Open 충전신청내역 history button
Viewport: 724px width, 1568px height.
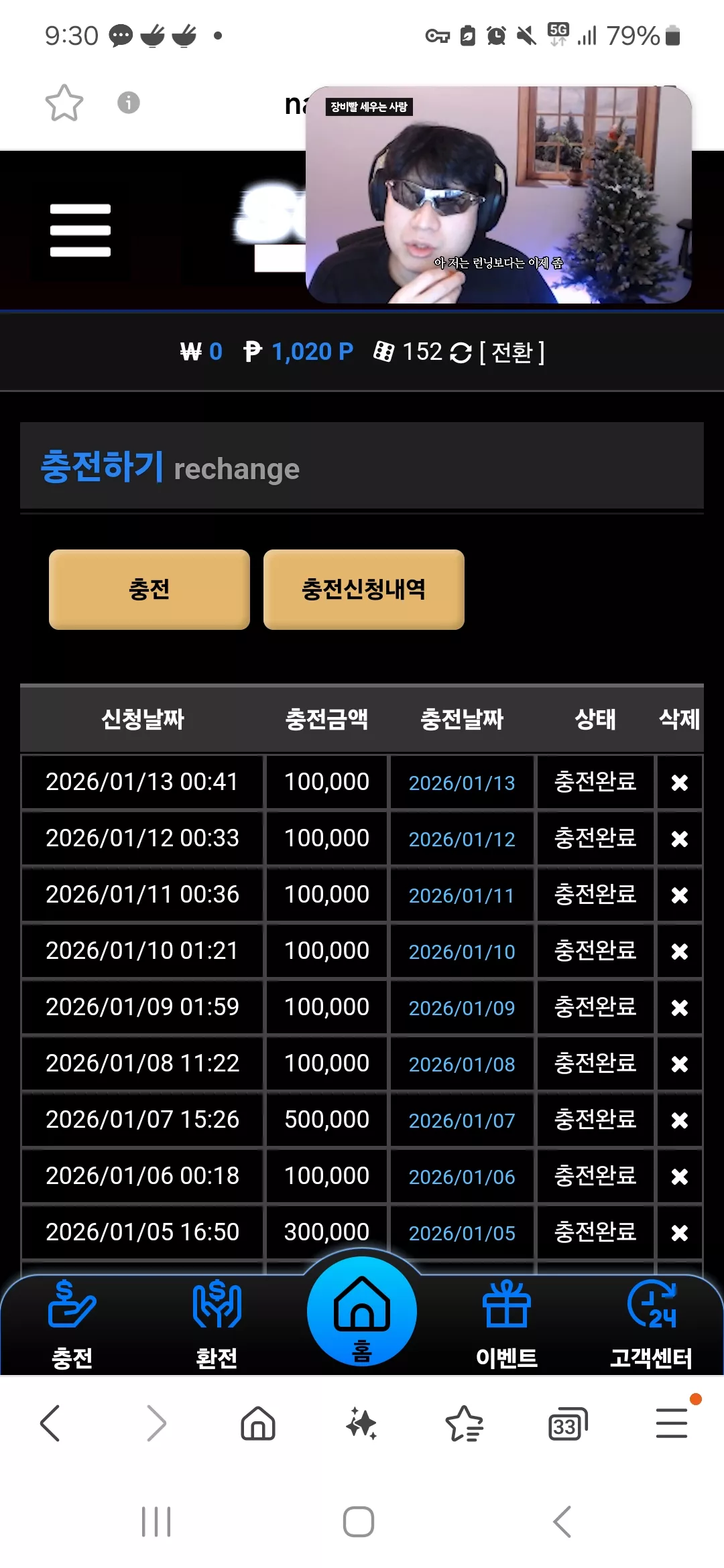tap(364, 590)
